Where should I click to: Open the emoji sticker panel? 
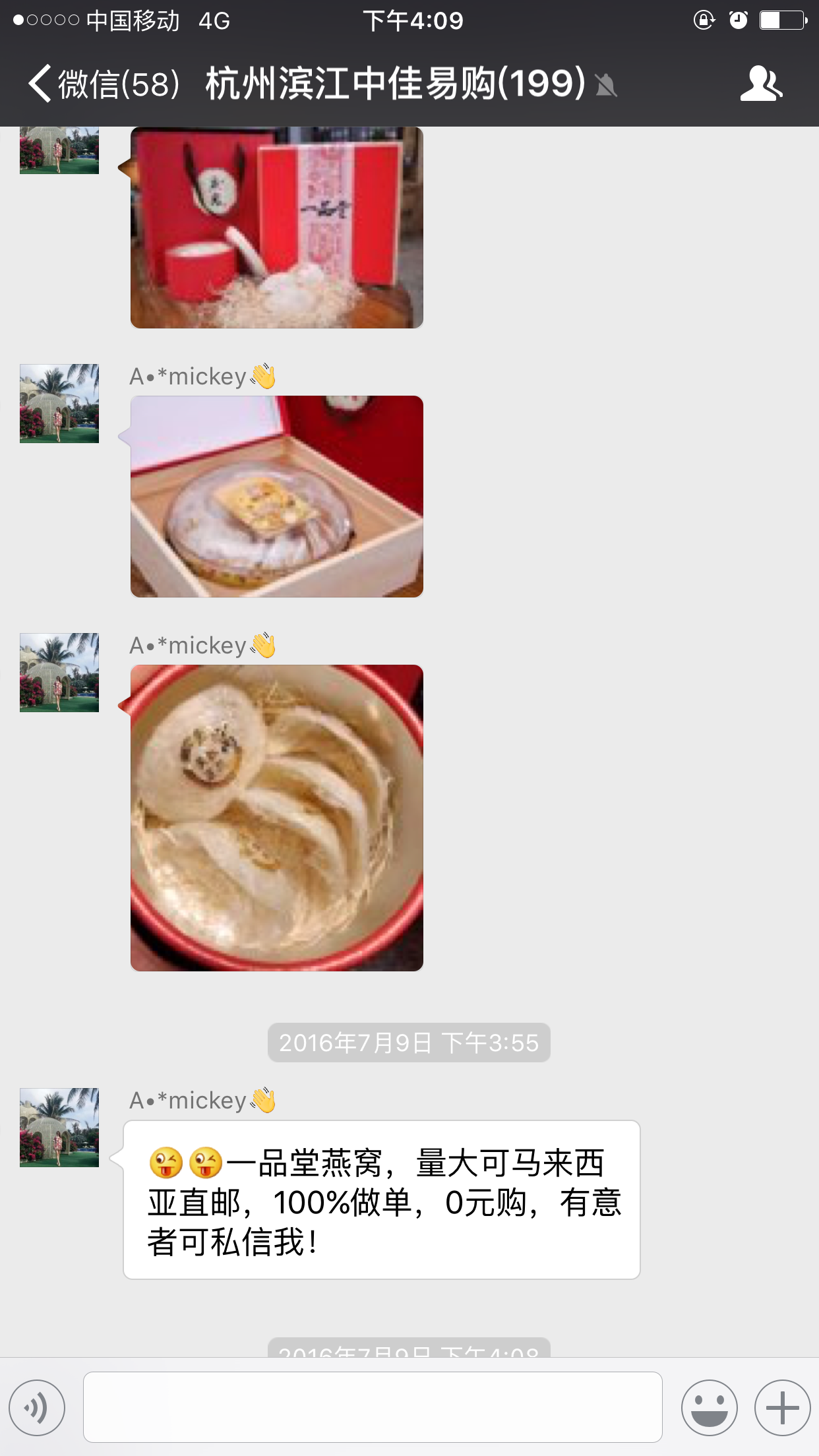pos(710,1407)
